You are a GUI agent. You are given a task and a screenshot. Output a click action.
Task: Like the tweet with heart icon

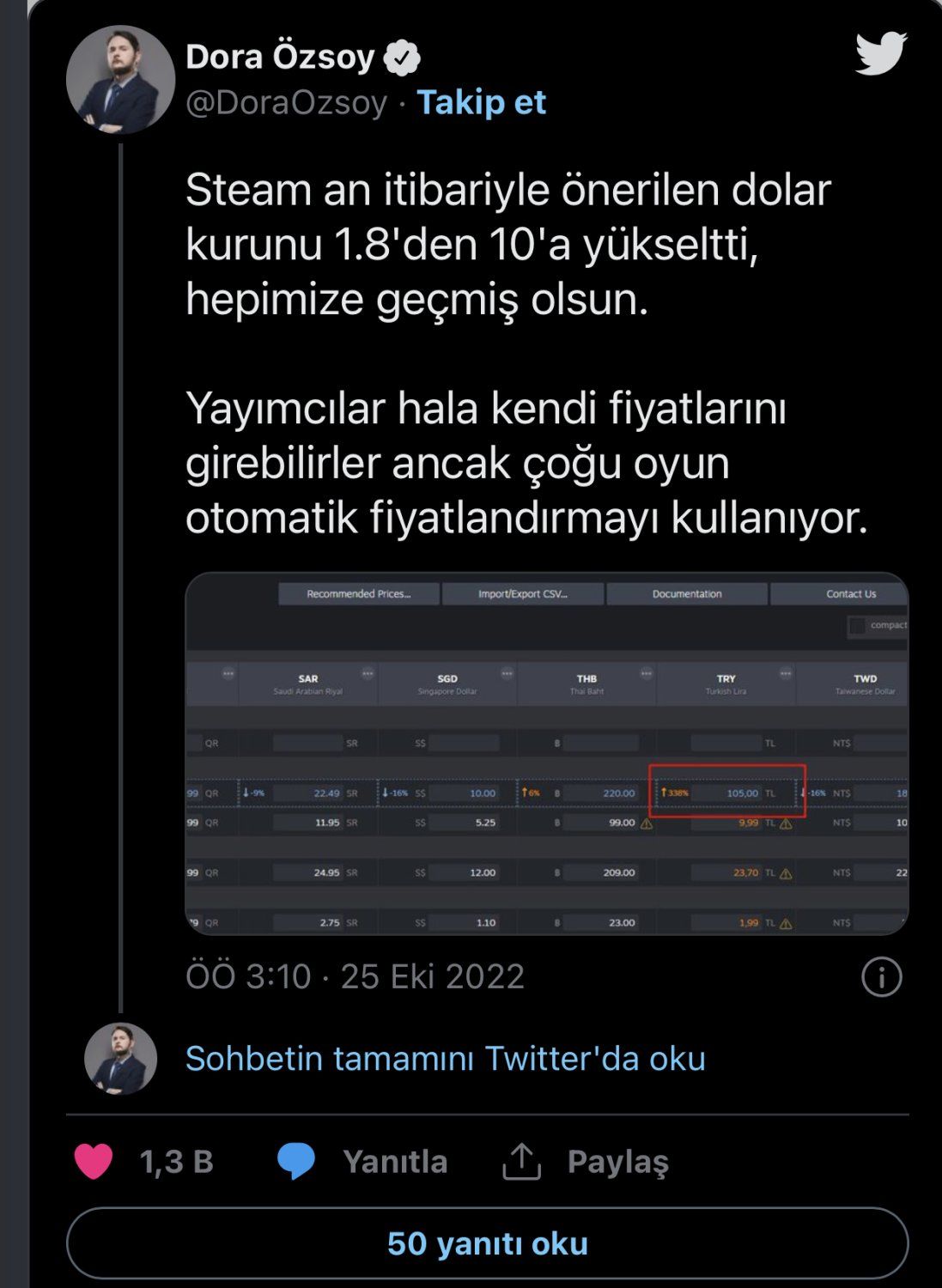click(94, 1161)
